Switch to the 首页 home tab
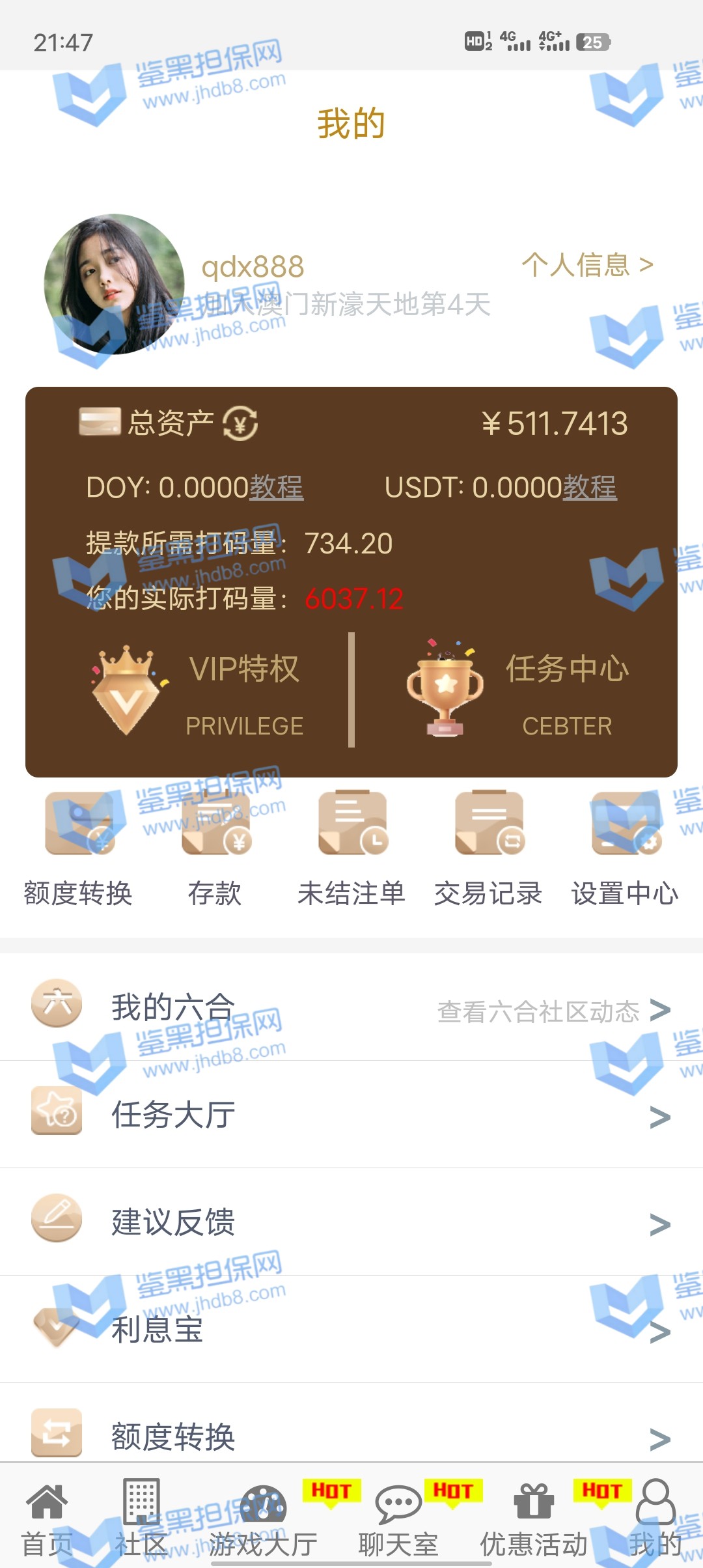 coord(47,1519)
